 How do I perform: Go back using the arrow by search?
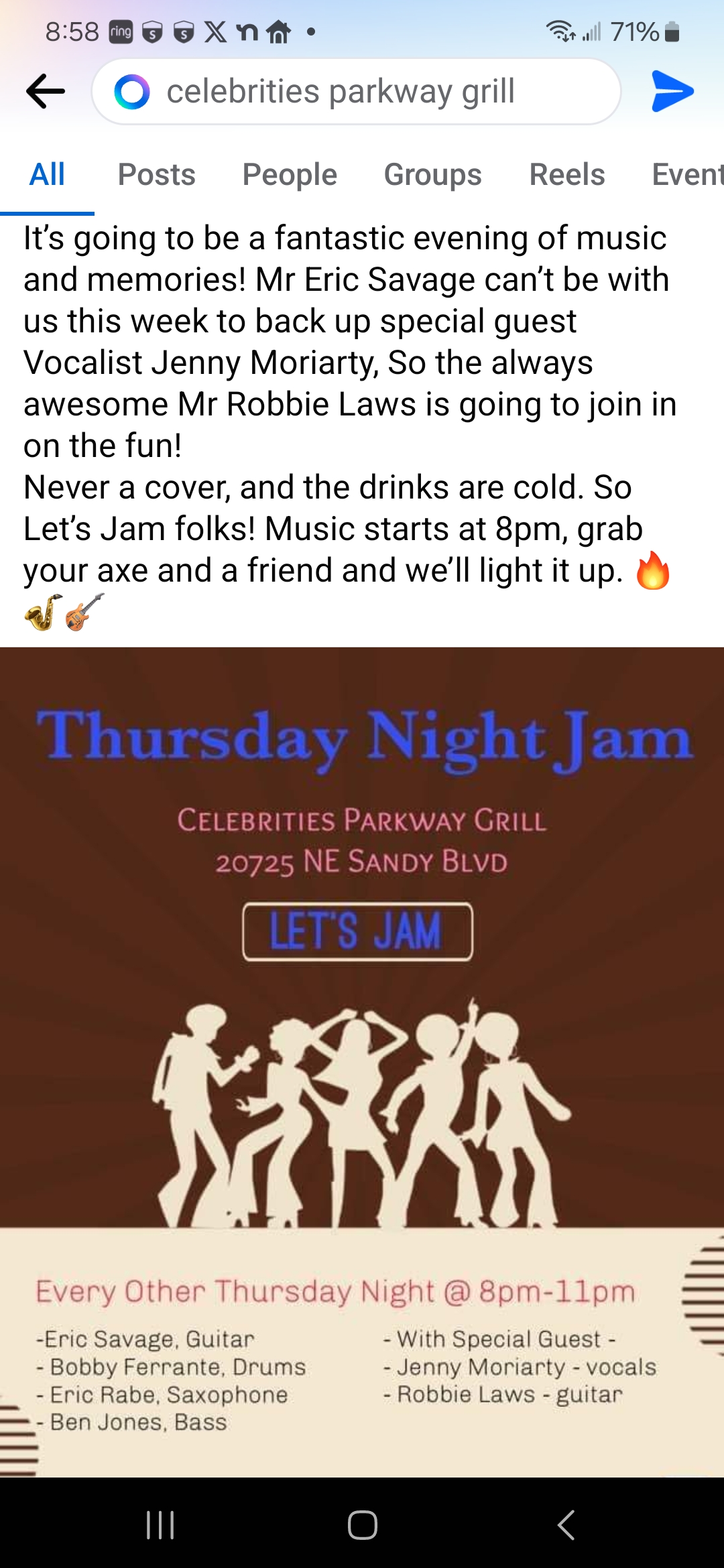pyautogui.click(x=46, y=91)
